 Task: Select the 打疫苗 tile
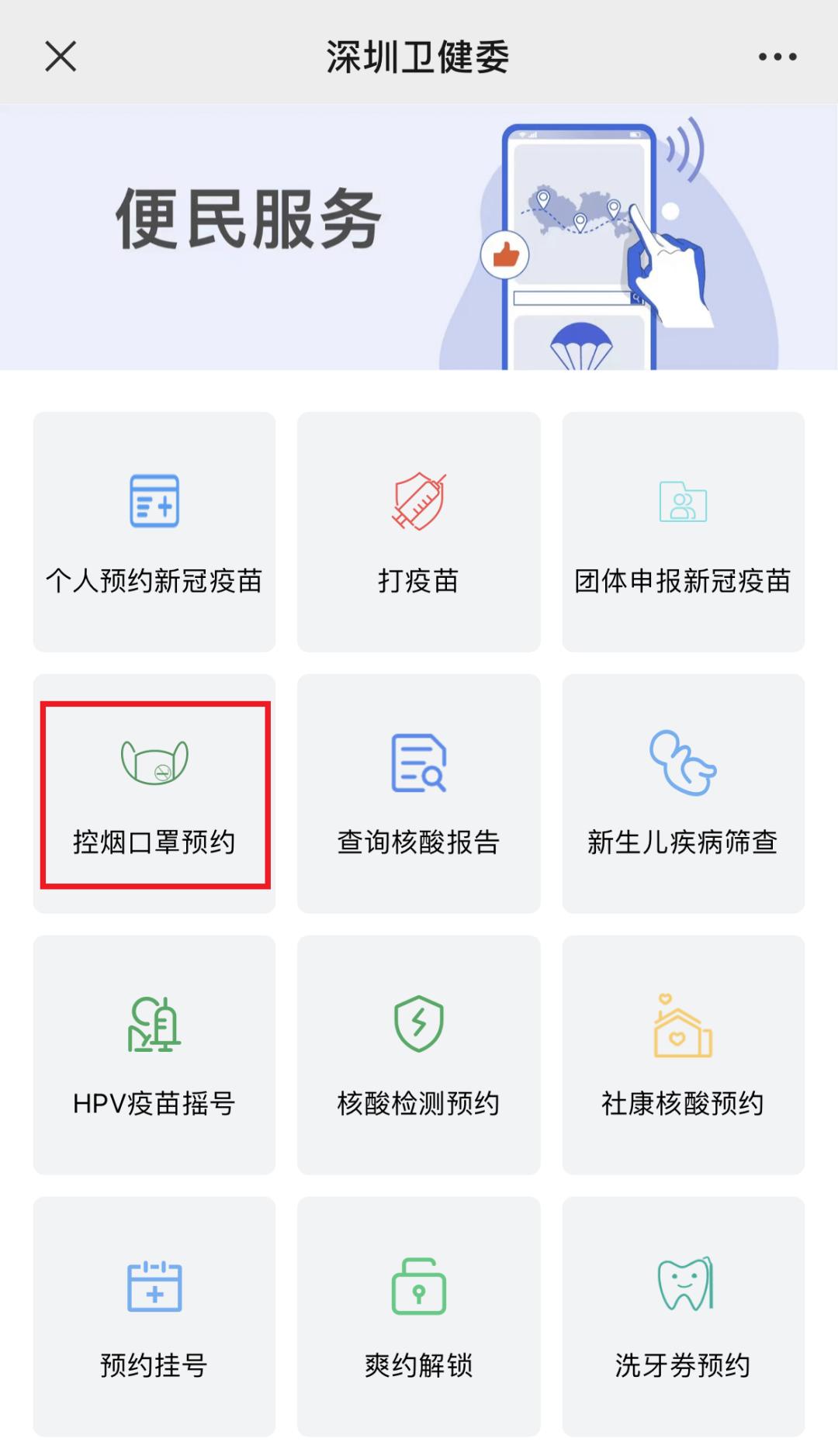pos(418,532)
